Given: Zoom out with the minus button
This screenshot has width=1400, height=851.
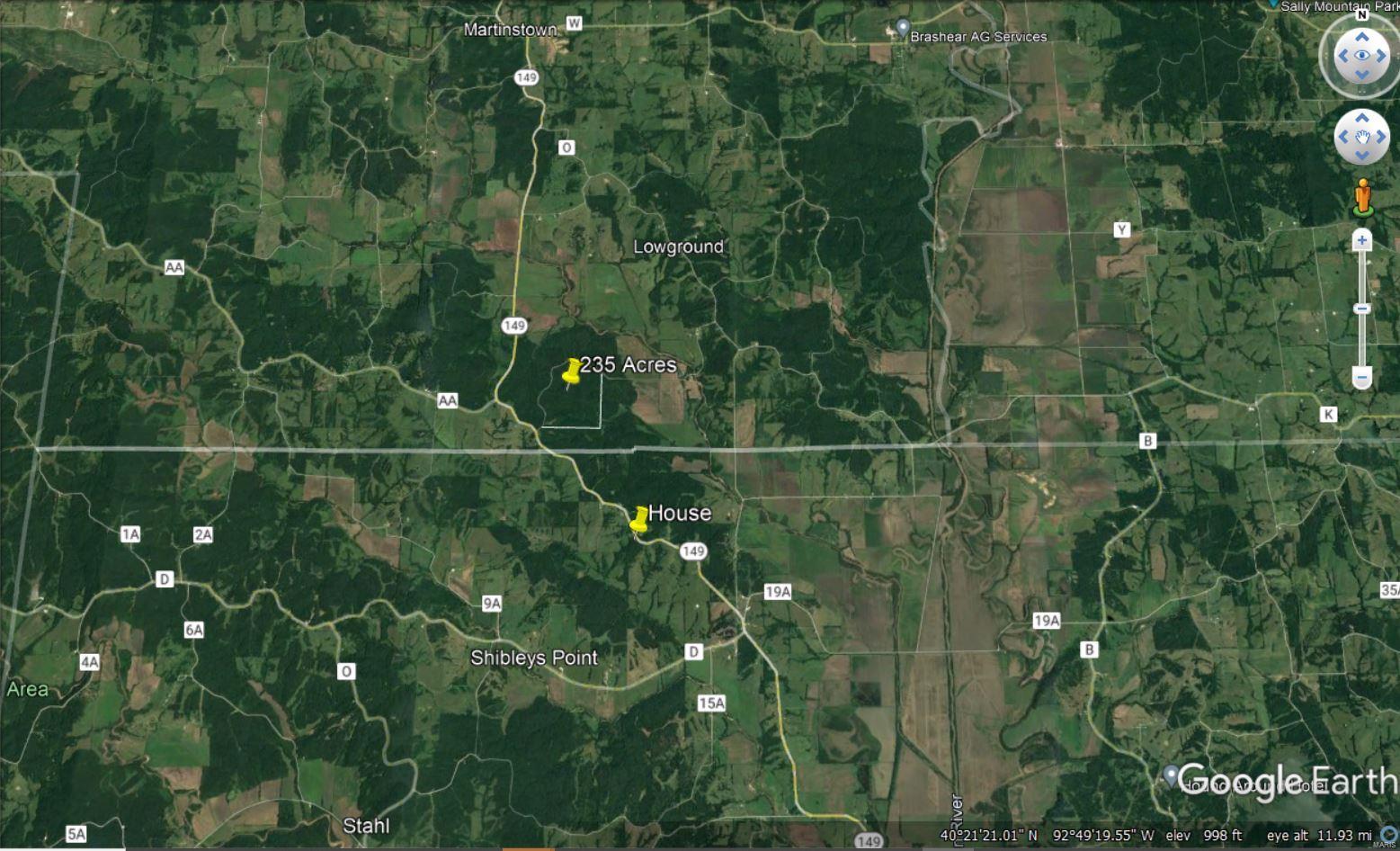Looking at the screenshot, I should [1361, 378].
